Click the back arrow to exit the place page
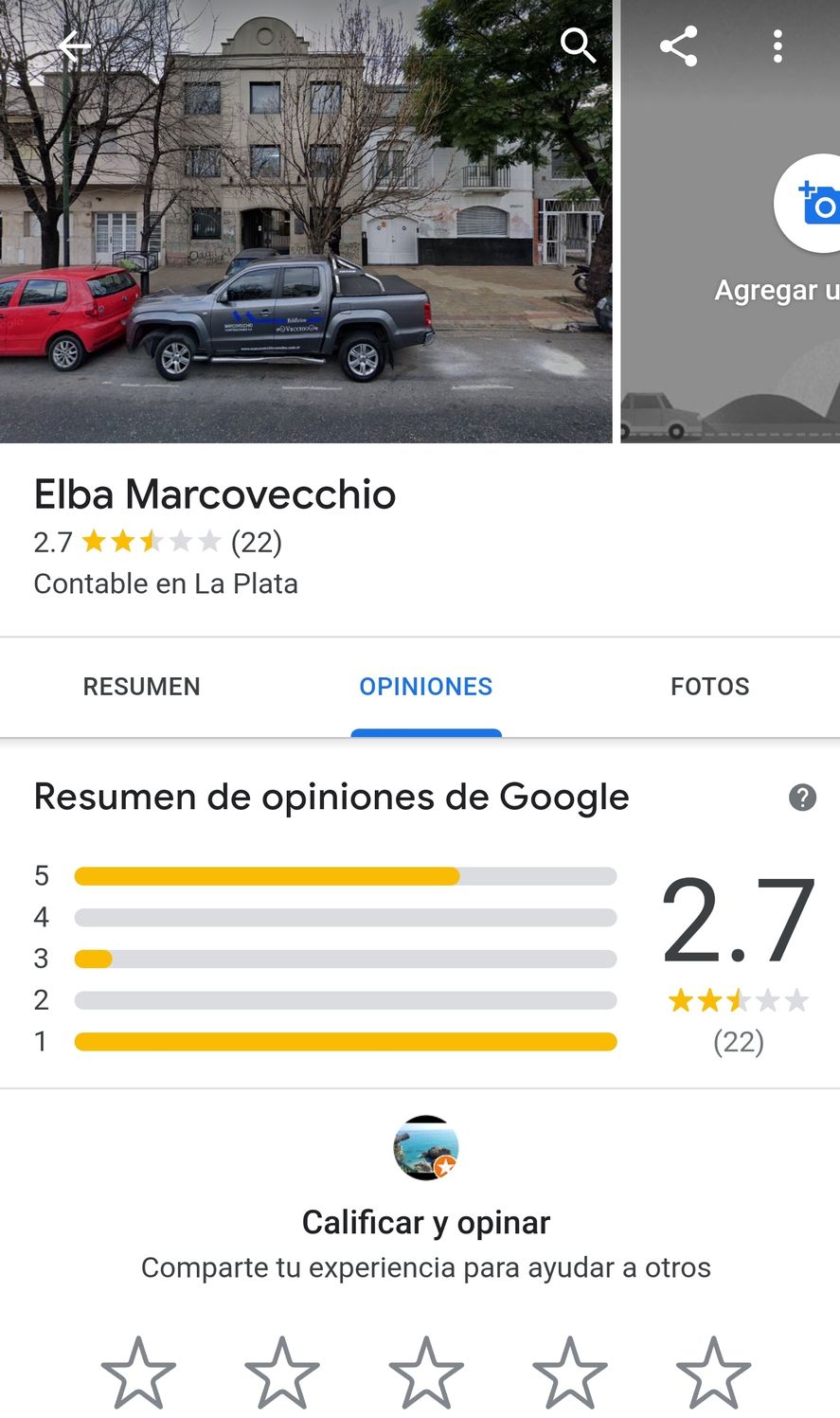840x1418 pixels. pos(74,46)
